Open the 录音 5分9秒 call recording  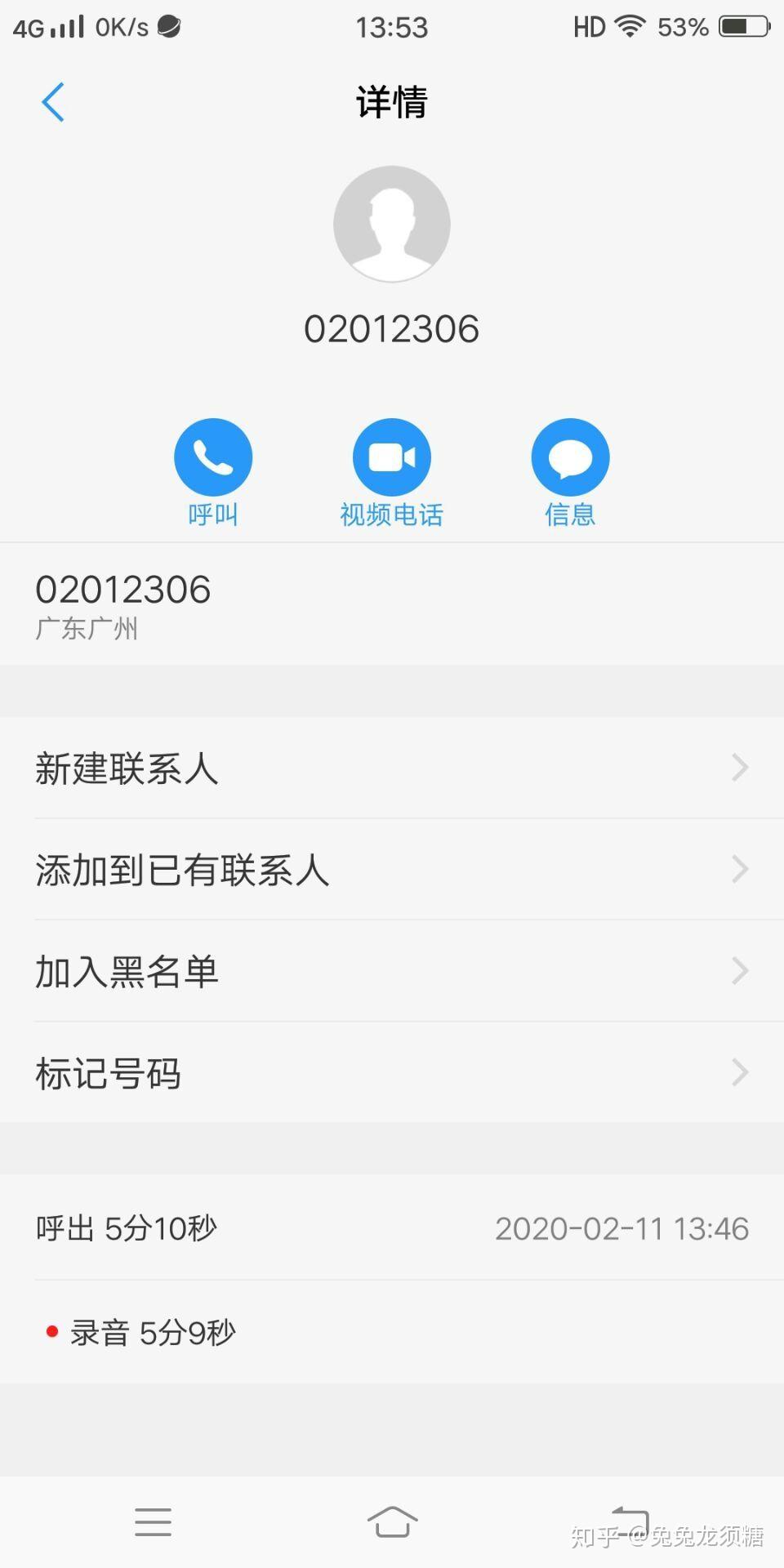tap(153, 1333)
